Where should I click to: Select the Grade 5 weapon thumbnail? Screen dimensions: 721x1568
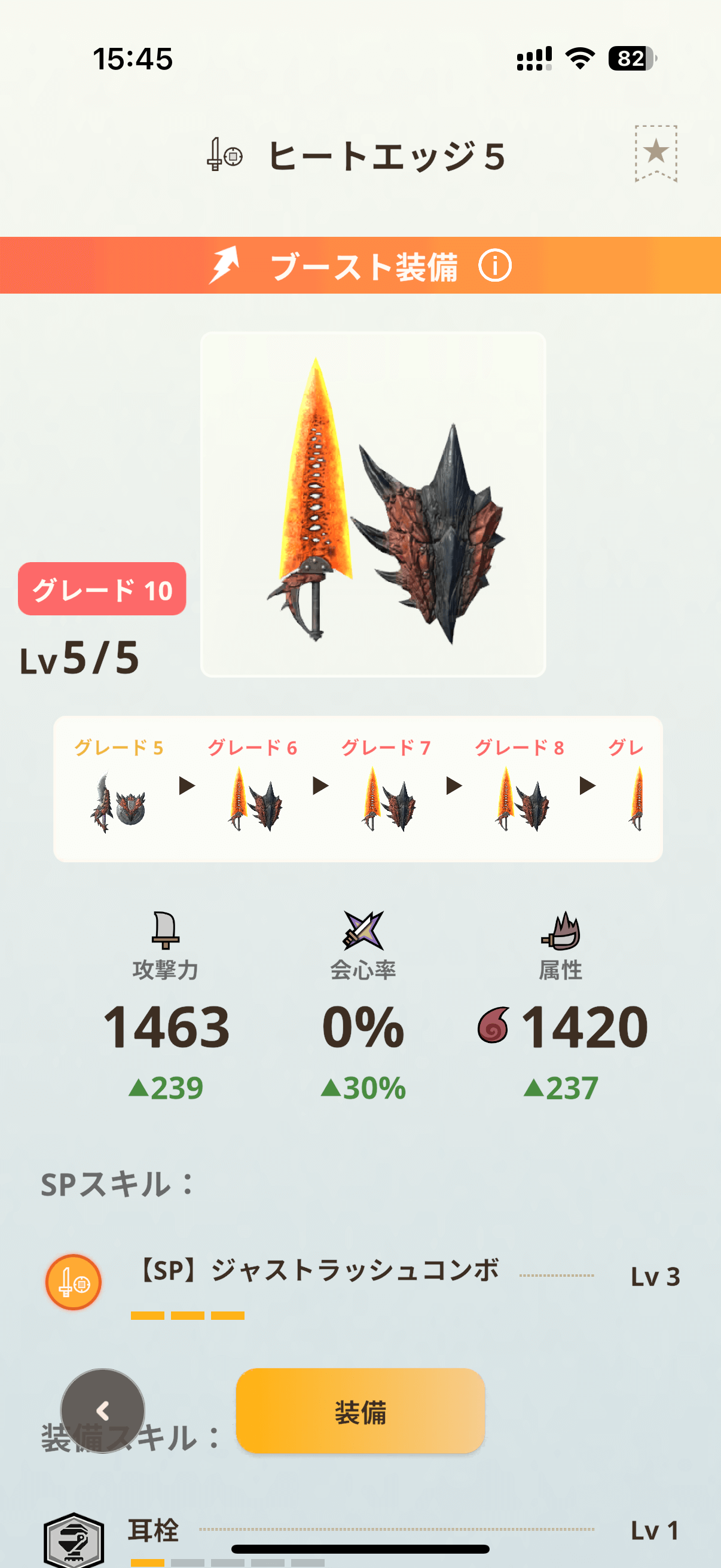tap(119, 799)
